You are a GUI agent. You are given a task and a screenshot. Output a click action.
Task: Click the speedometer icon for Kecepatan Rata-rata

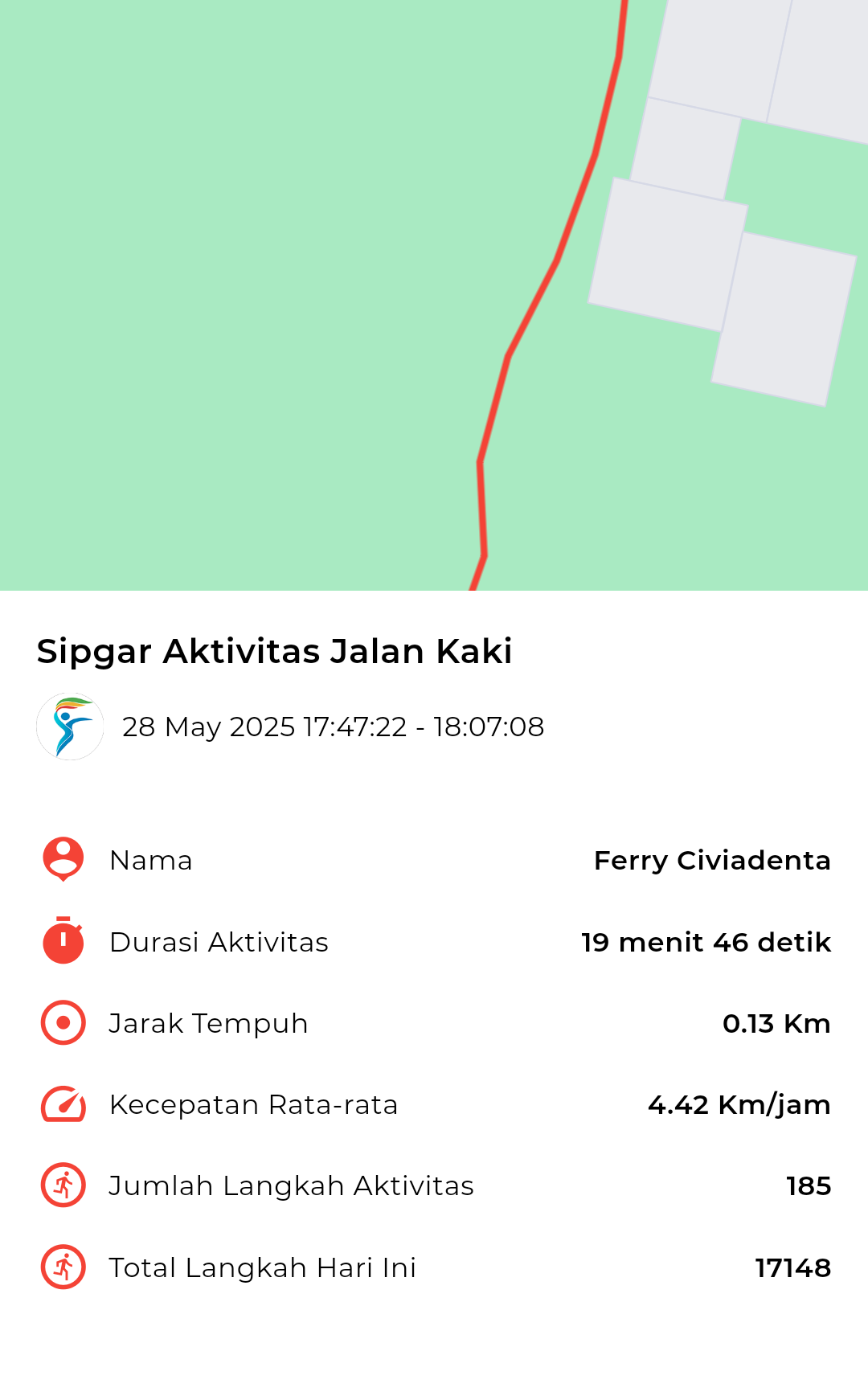pos(62,1104)
